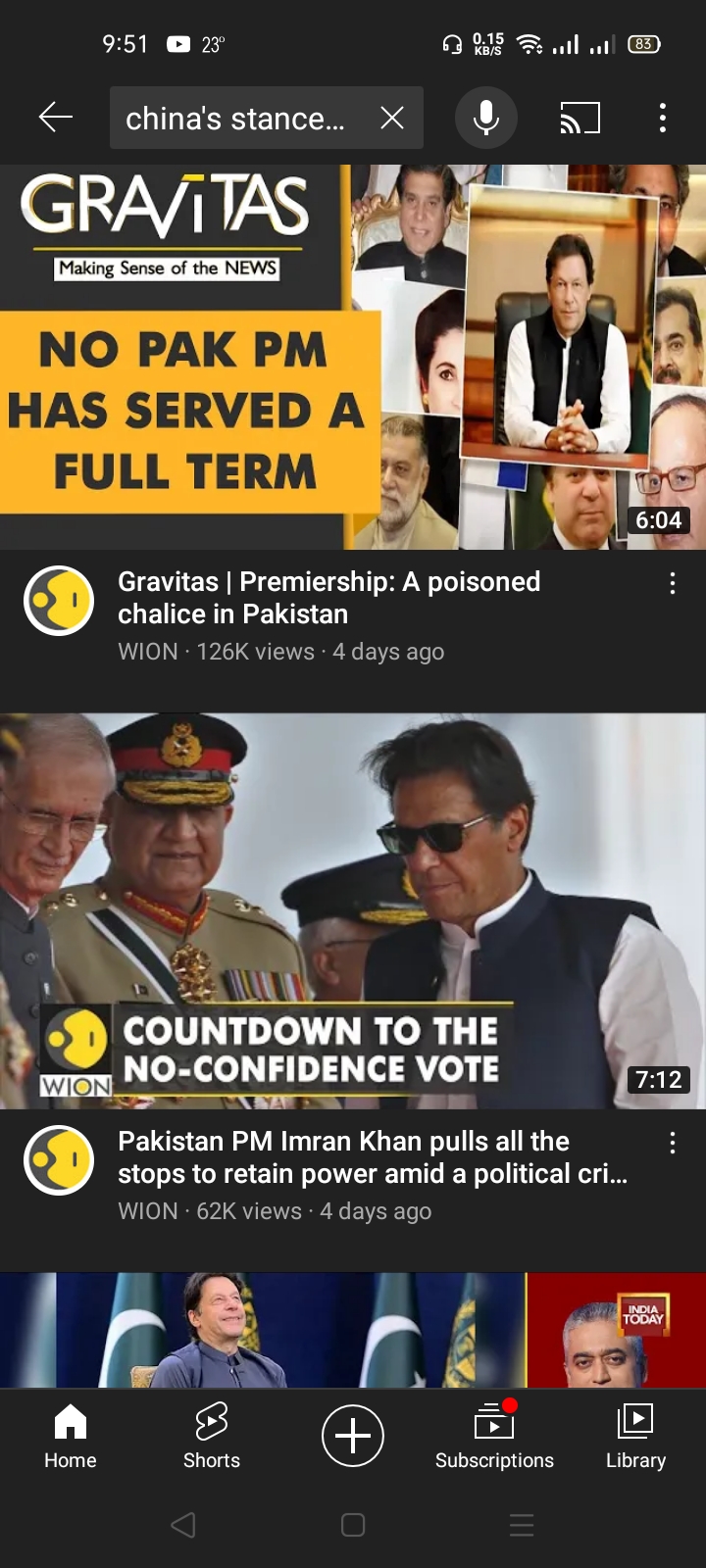Open the India Today video thumbnail
Screen dimensions: 706x1568
tap(353, 1330)
